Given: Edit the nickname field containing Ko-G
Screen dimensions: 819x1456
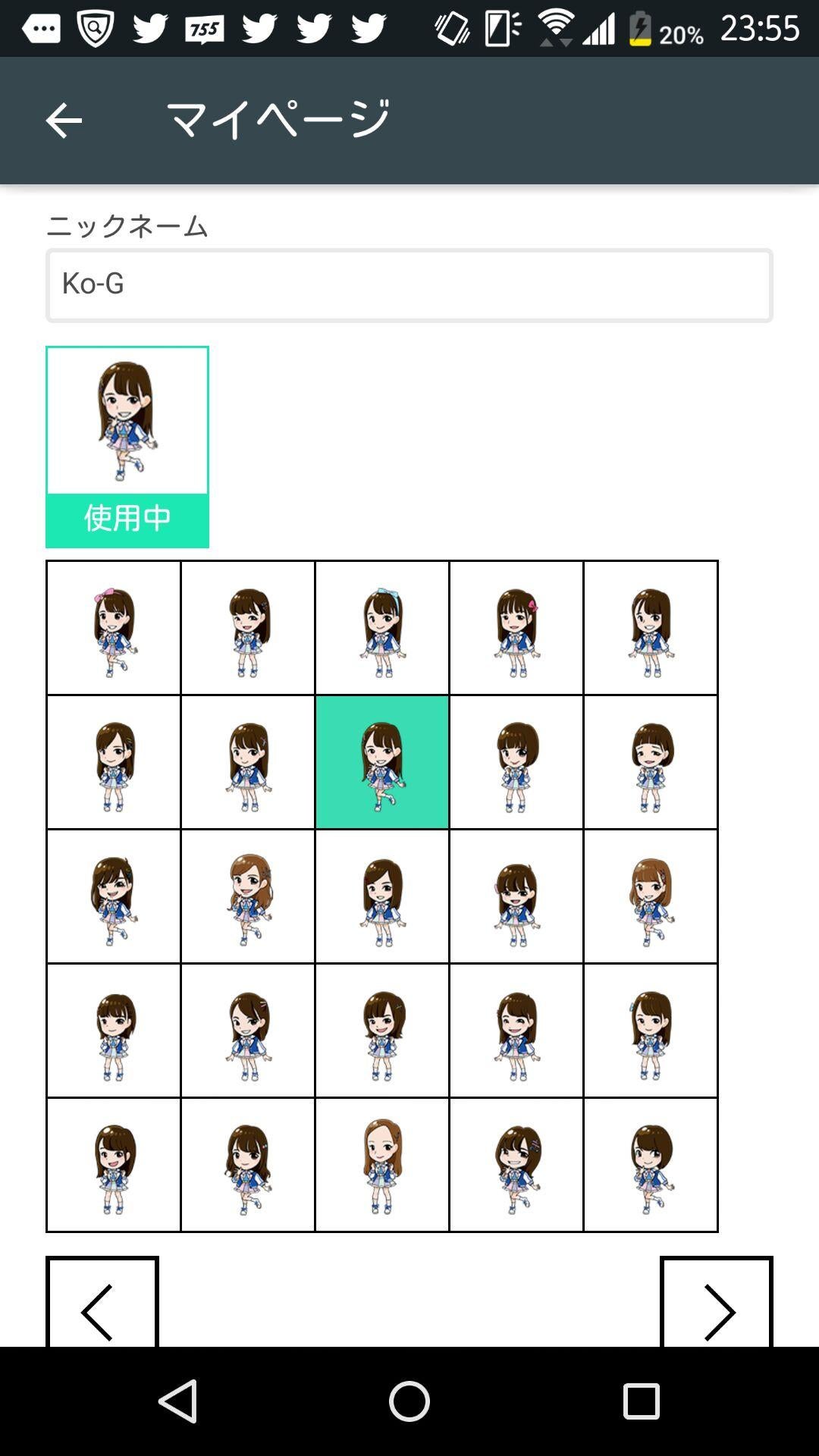Looking at the screenshot, I should pyautogui.click(x=409, y=285).
